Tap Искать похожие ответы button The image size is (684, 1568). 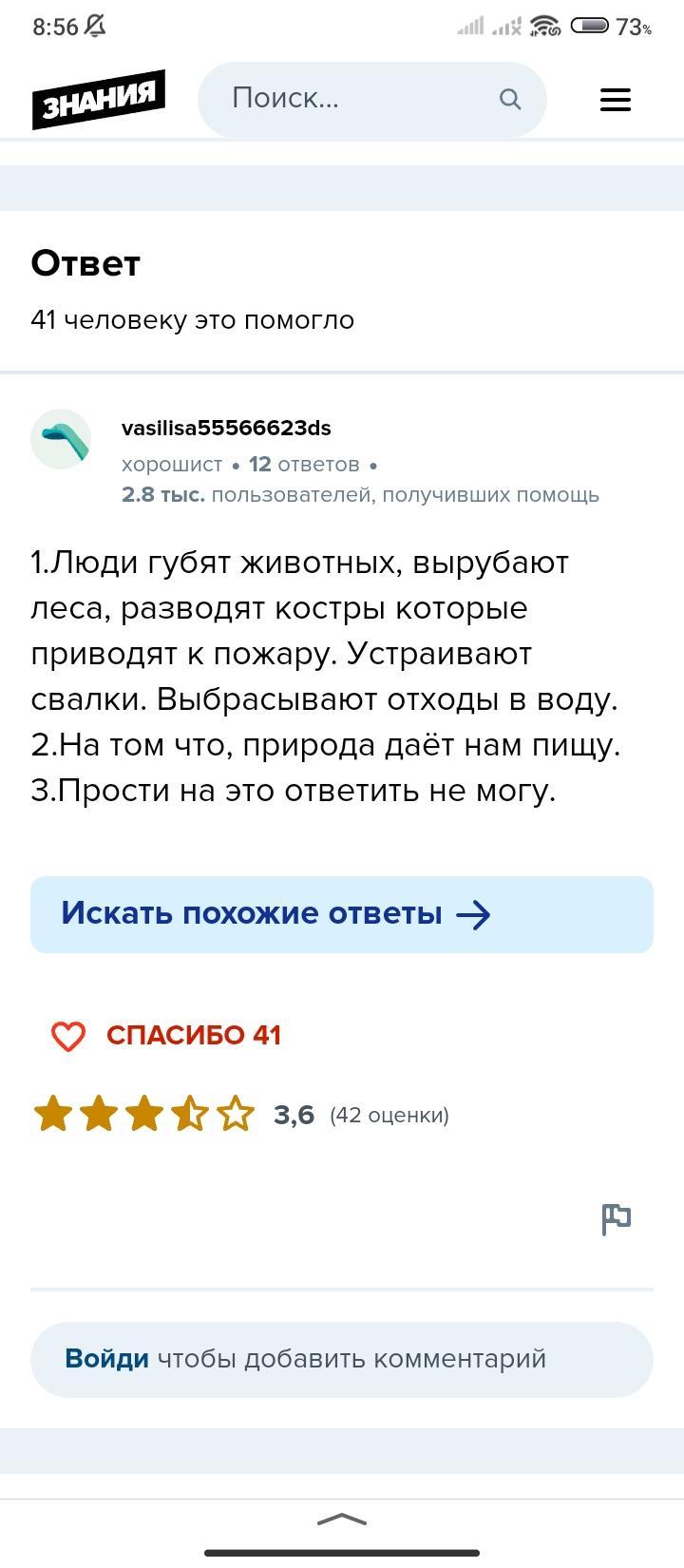click(342, 914)
